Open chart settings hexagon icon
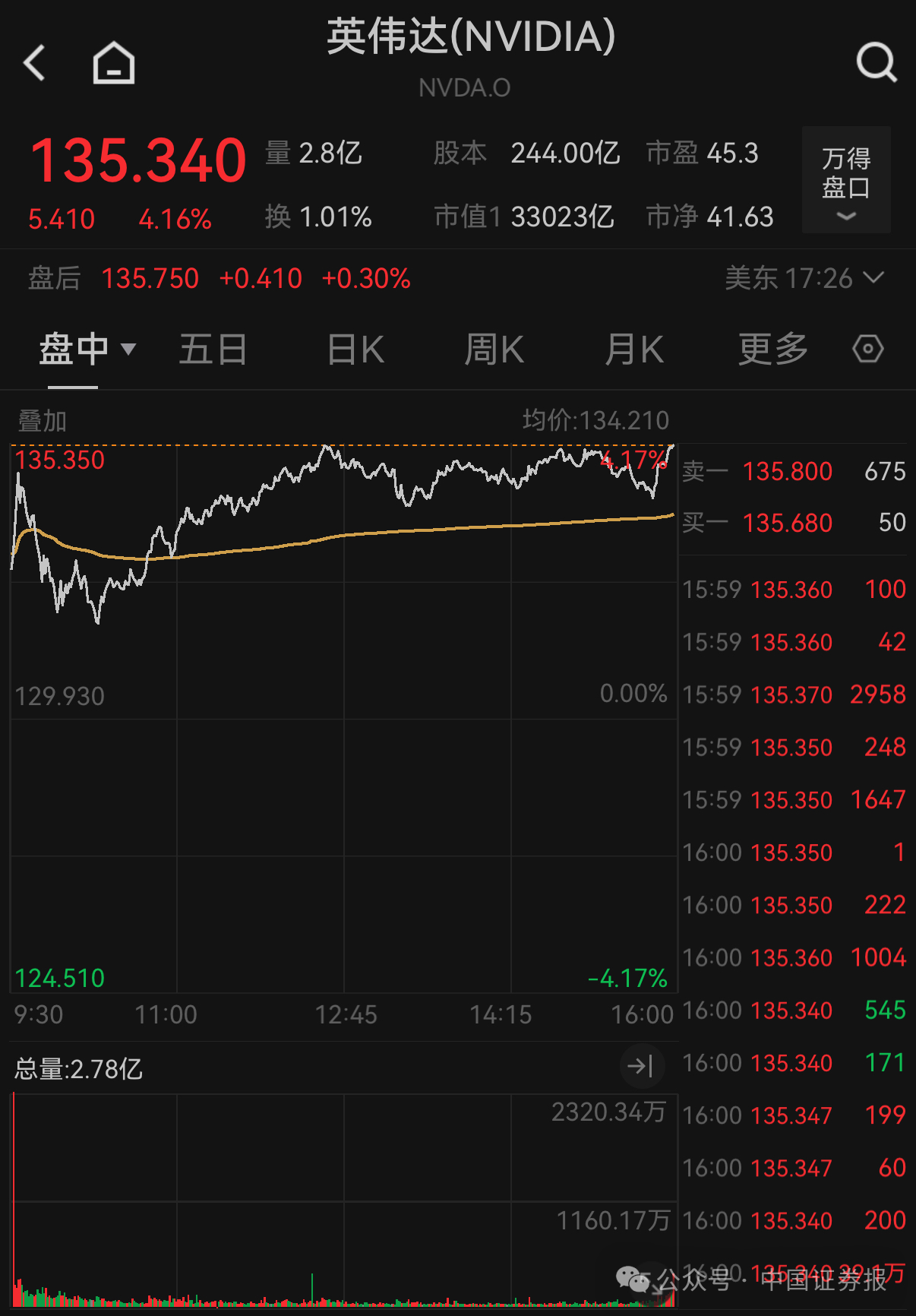Viewport: 916px width, 1316px height. click(867, 350)
